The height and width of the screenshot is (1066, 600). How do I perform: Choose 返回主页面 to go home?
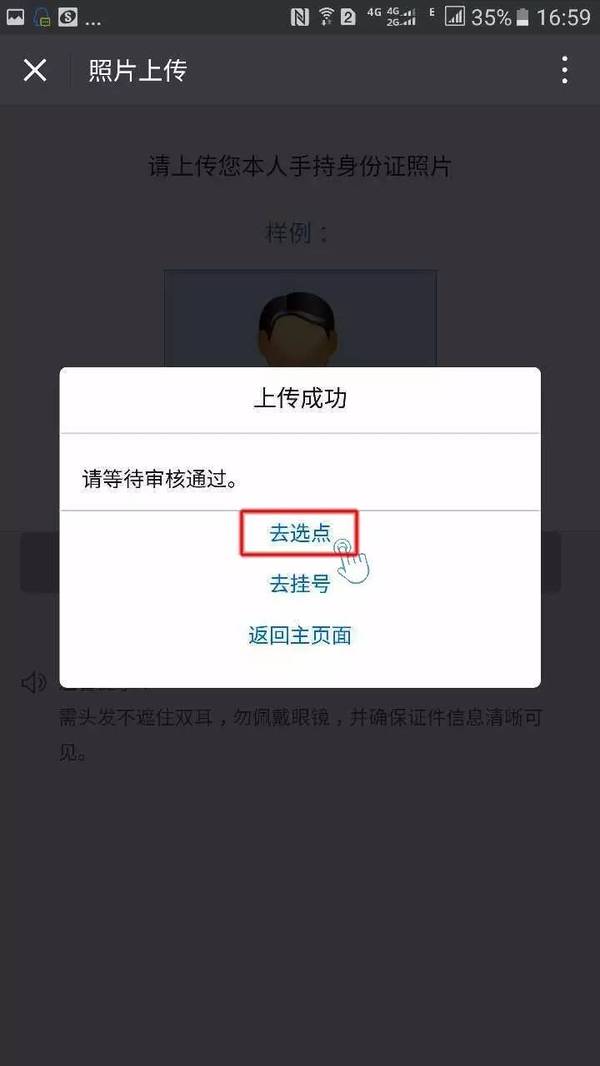pos(299,635)
